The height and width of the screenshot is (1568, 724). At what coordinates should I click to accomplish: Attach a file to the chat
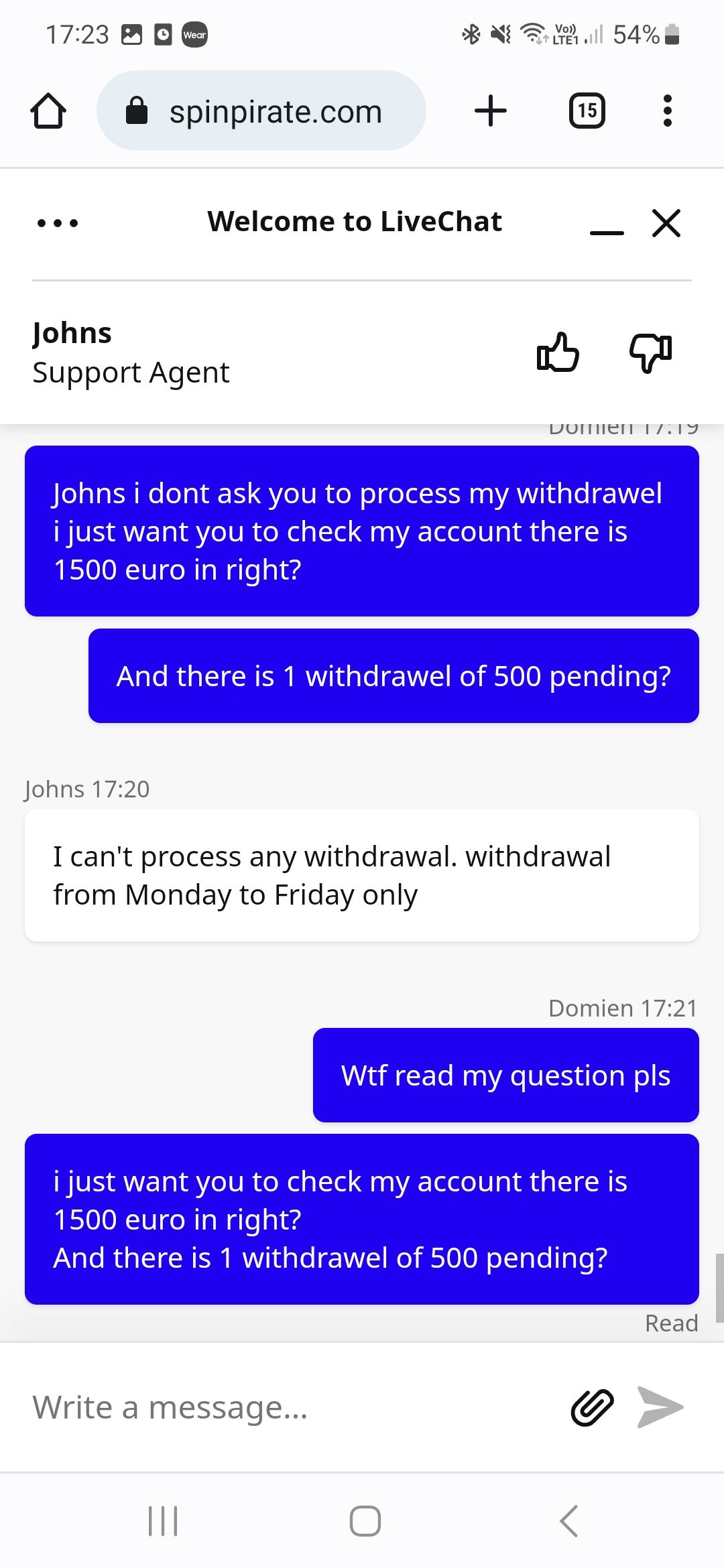[x=592, y=1407]
